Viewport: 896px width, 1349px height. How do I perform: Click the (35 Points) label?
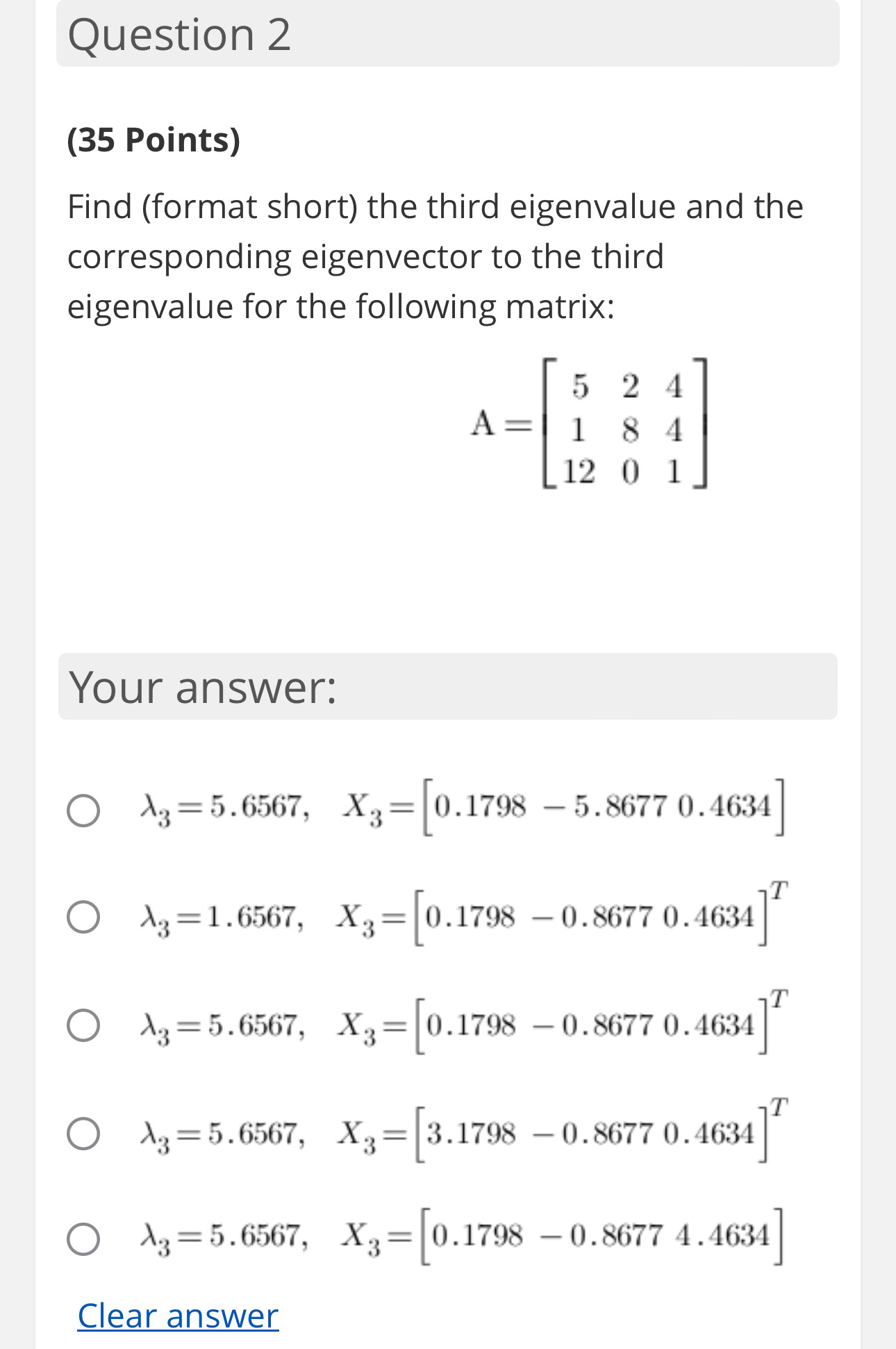pos(154,140)
